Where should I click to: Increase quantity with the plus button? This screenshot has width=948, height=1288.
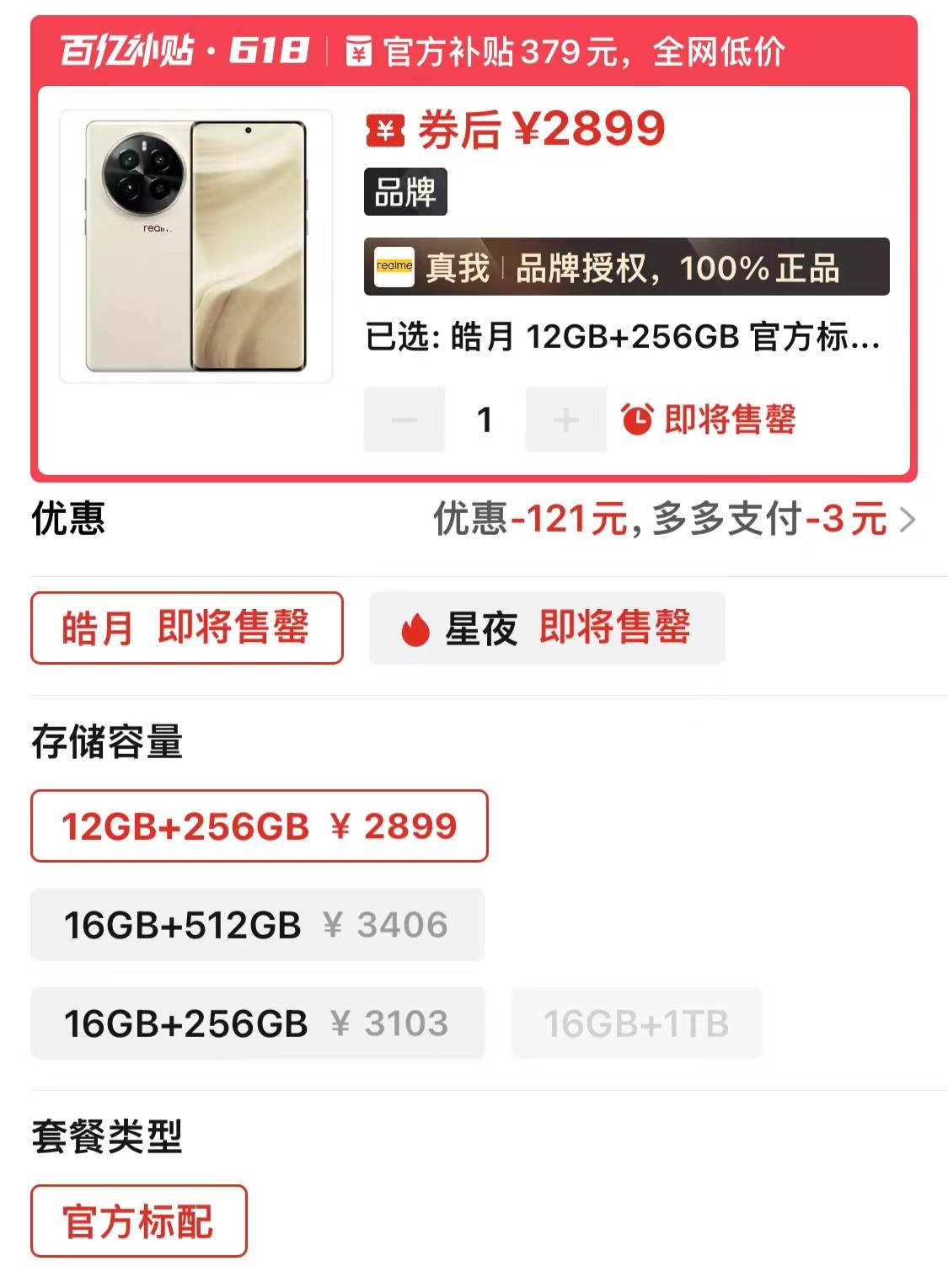click(x=565, y=420)
